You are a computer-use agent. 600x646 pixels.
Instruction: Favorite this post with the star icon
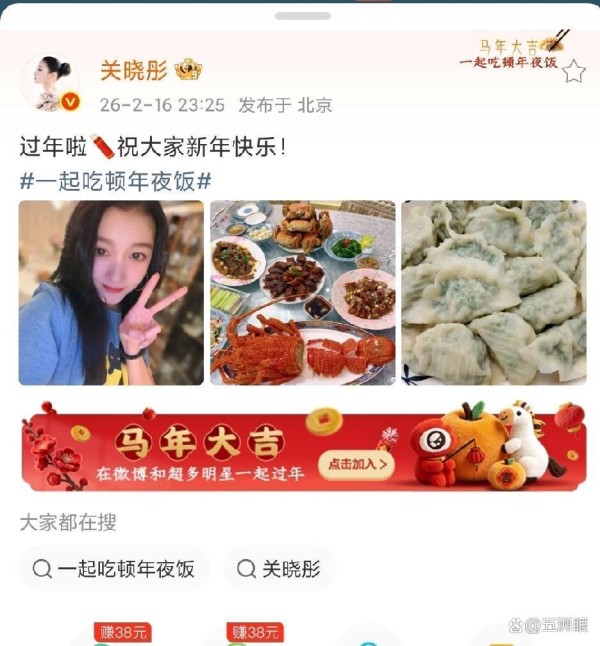coord(573,72)
